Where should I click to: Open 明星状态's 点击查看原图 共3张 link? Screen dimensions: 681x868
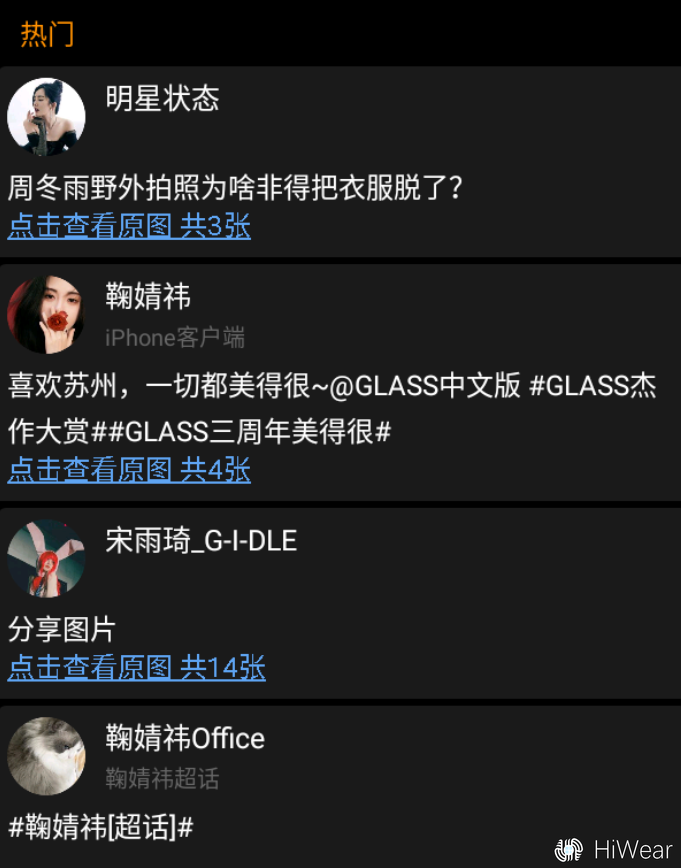(129, 227)
